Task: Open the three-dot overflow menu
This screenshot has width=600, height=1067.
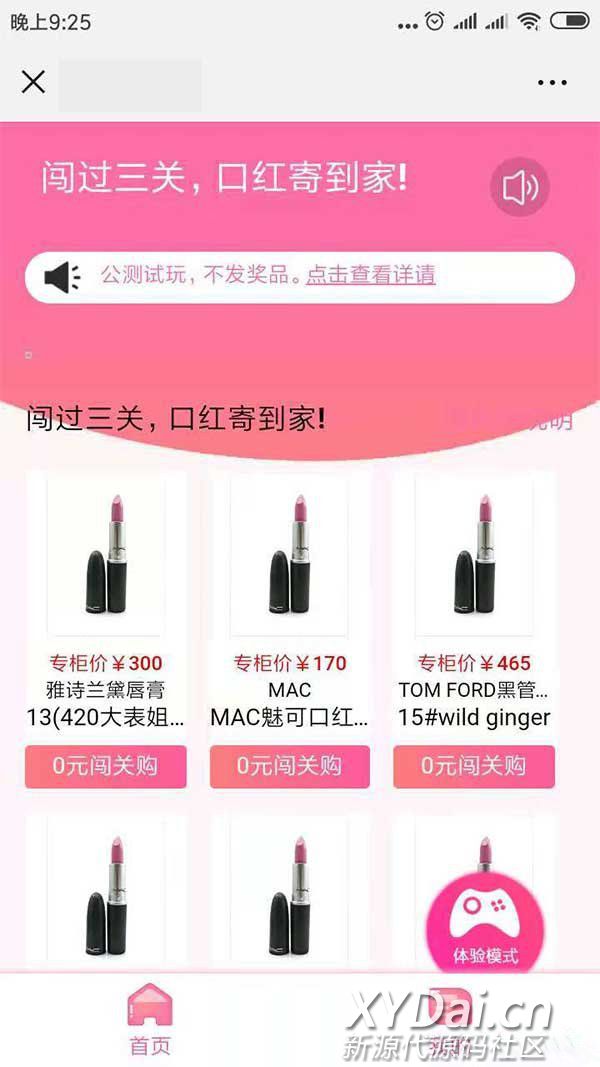Action: point(552,83)
